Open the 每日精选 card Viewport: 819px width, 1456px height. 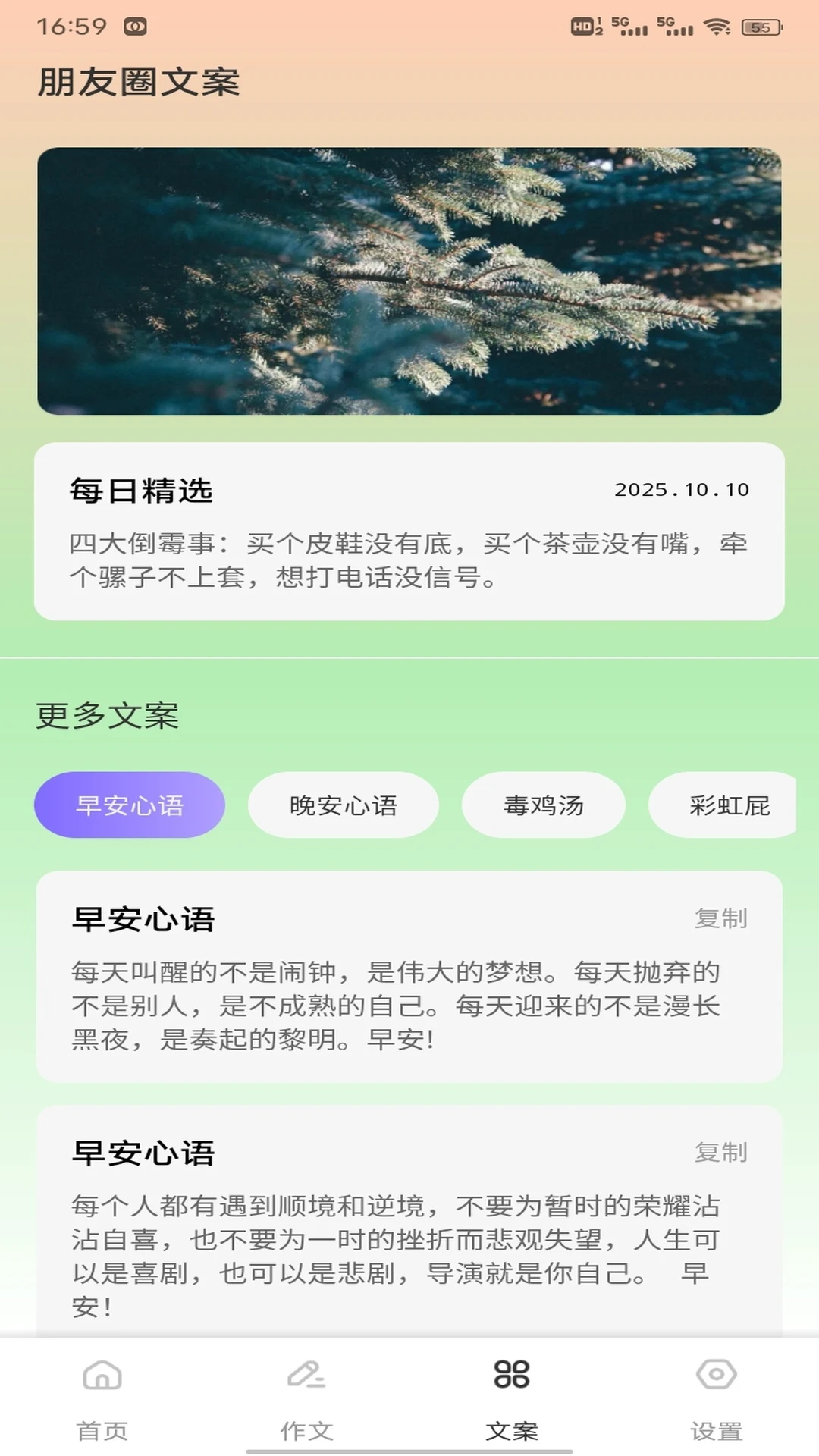click(x=409, y=532)
